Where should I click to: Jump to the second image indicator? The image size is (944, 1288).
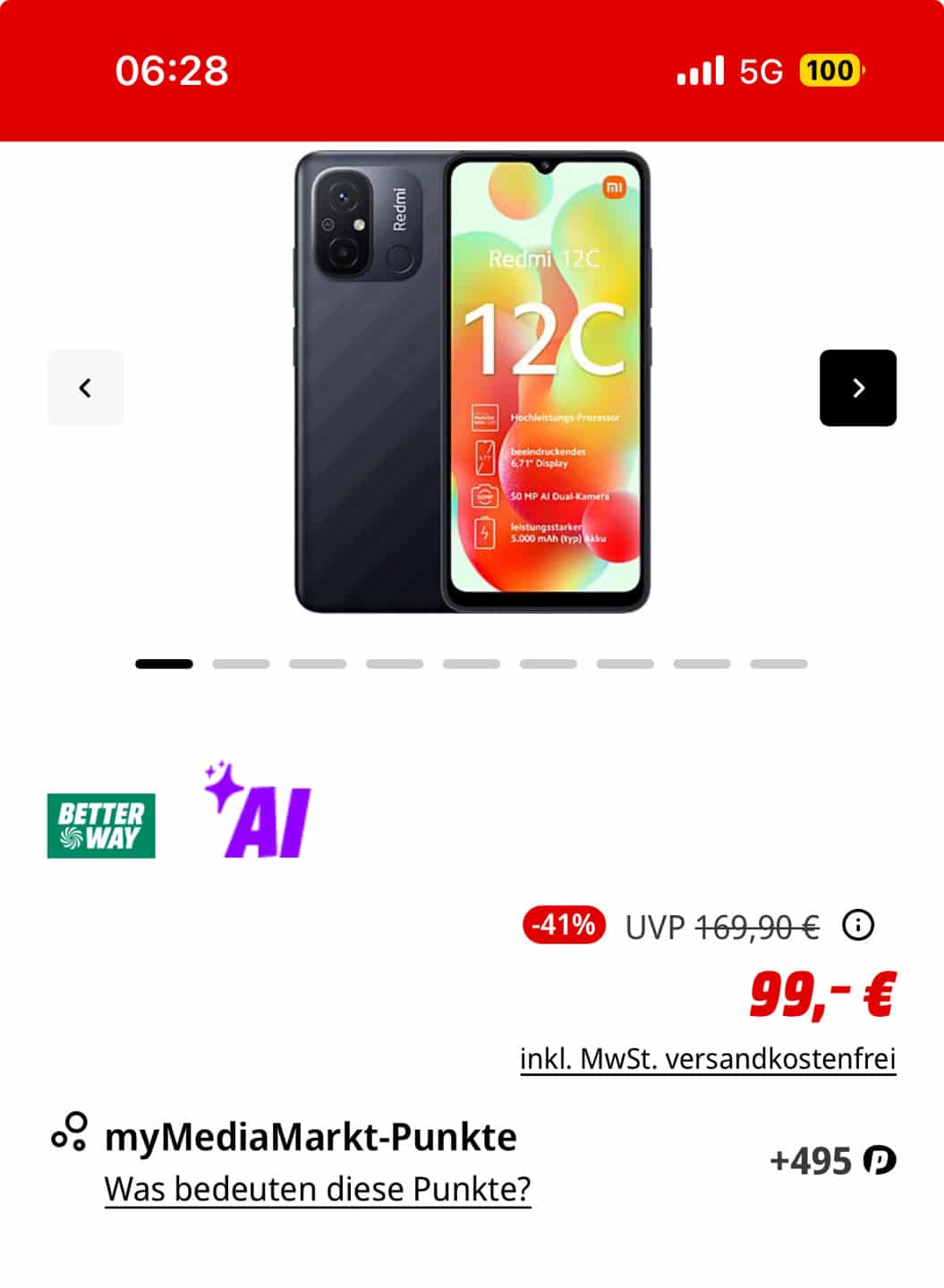pos(241,664)
